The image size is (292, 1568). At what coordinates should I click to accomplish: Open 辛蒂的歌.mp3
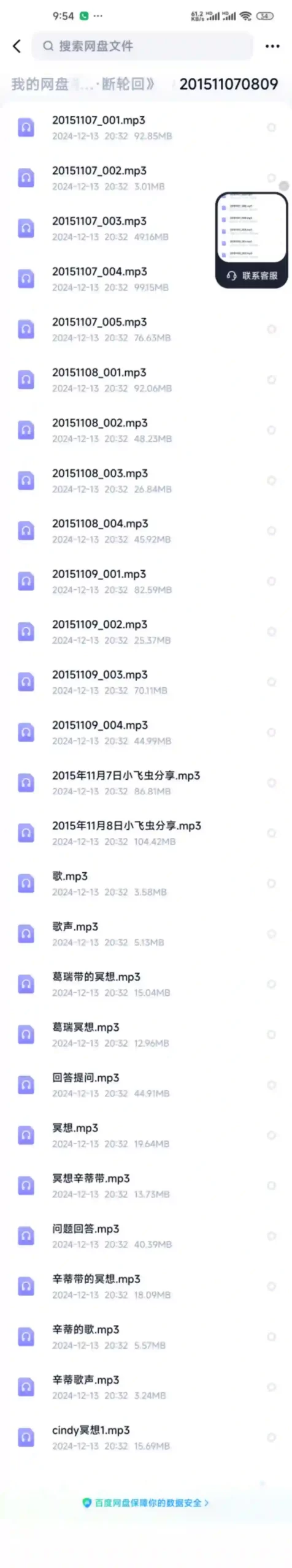point(146,1337)
